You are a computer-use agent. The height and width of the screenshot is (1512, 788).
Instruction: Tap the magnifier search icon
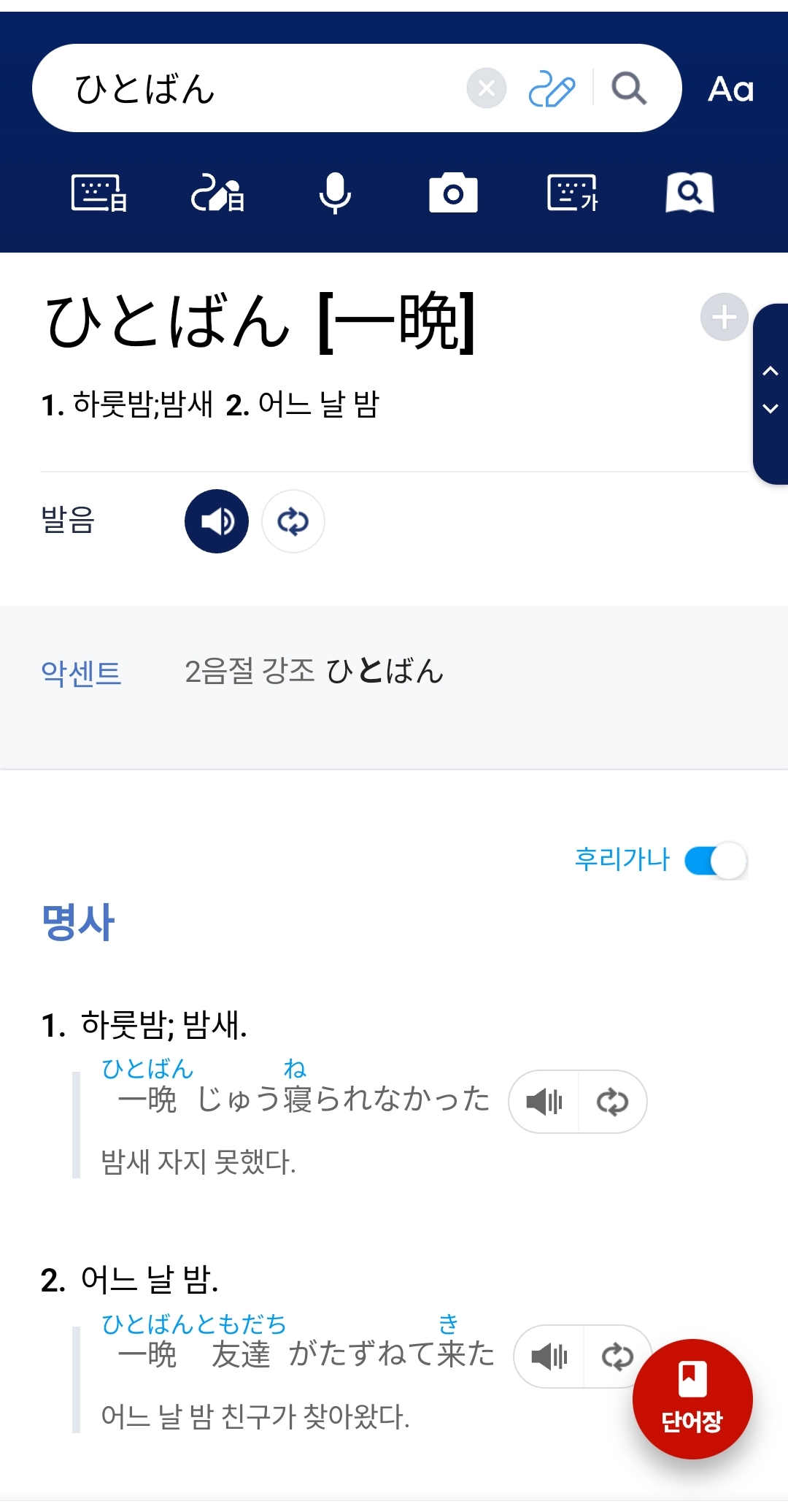point(629,89)
